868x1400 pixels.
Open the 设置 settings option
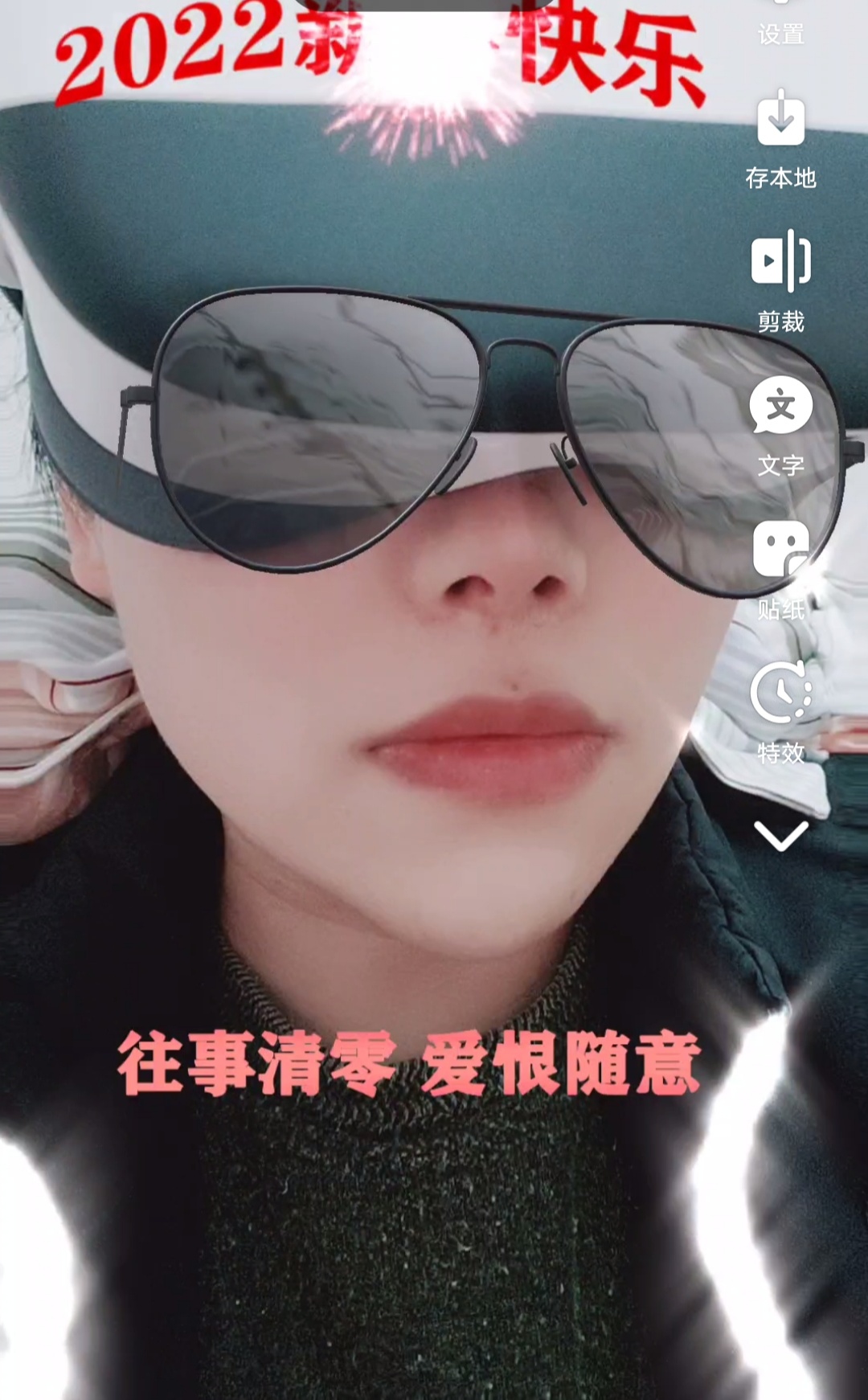[780, 24]
